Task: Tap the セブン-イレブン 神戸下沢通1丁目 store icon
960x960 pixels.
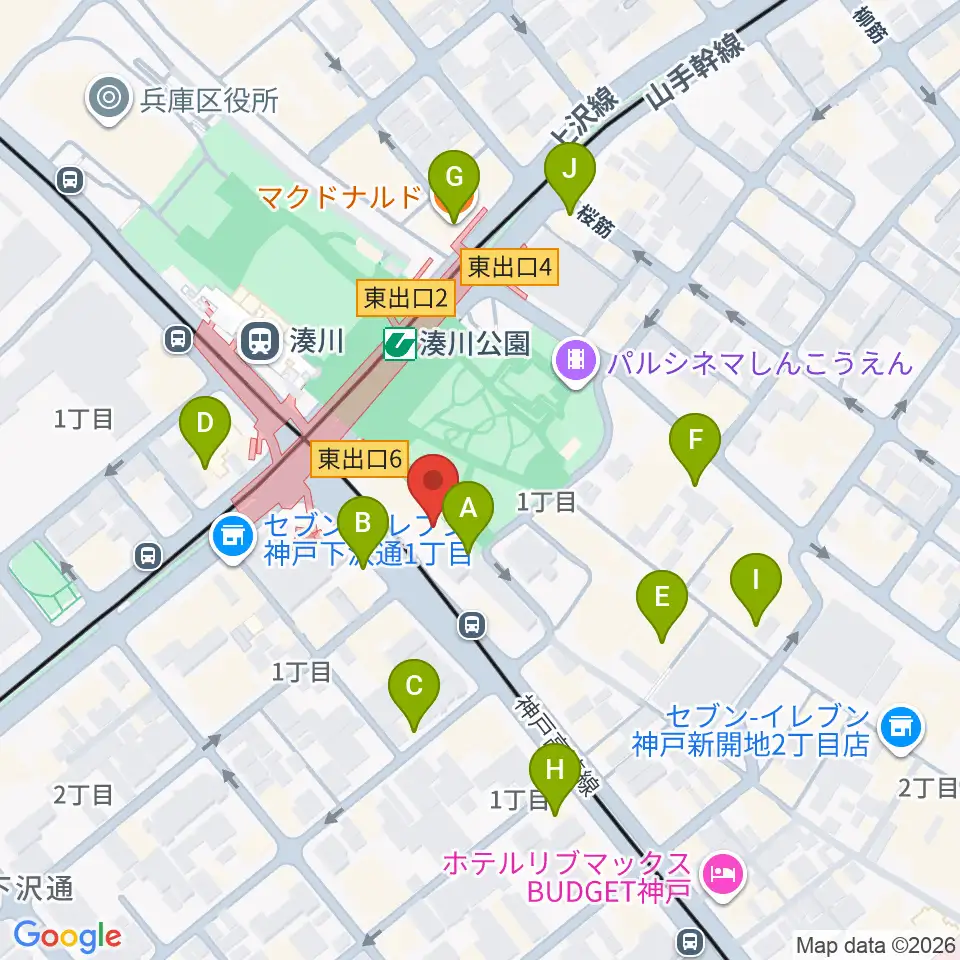Action: (x=232, y=539)
